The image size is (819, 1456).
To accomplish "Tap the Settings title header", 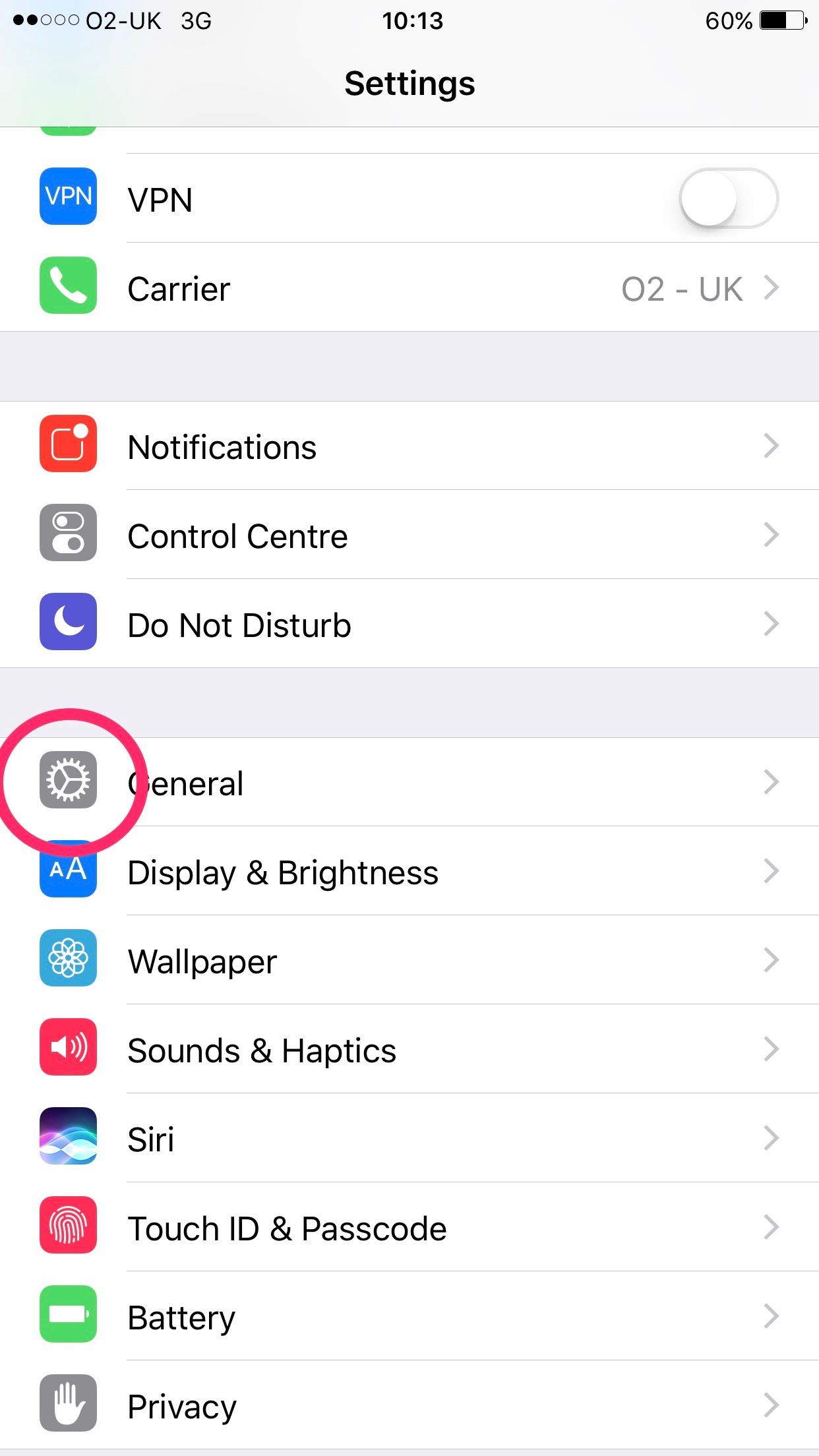I will pyautogui.click(x=409, y=83).
